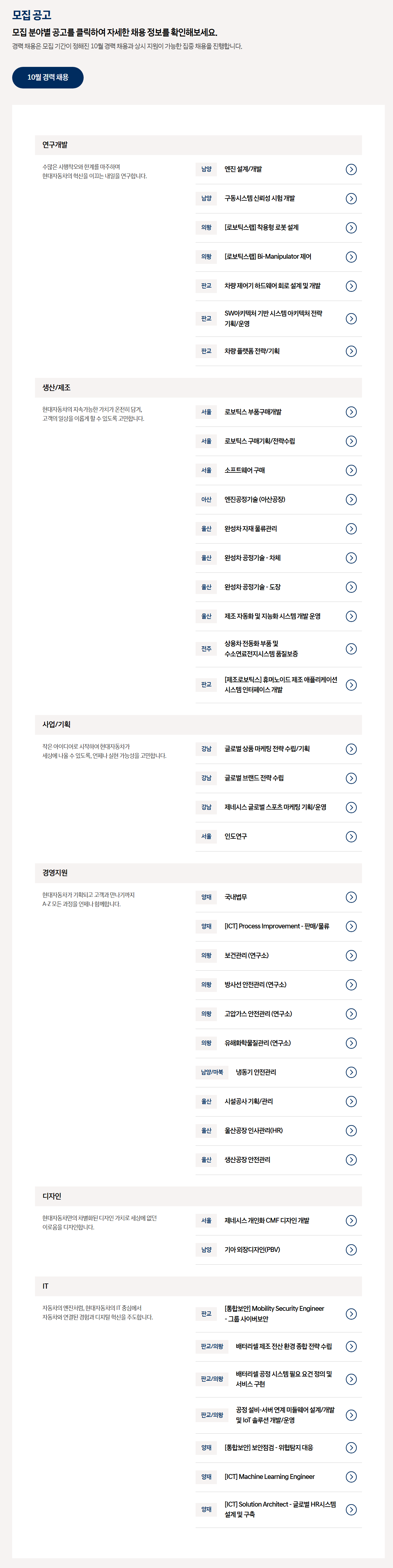This screenshot has height=1568, width=393.
Task: Open 차량 플랫폼 전략/기획 posting
Action: click(278, 351)
